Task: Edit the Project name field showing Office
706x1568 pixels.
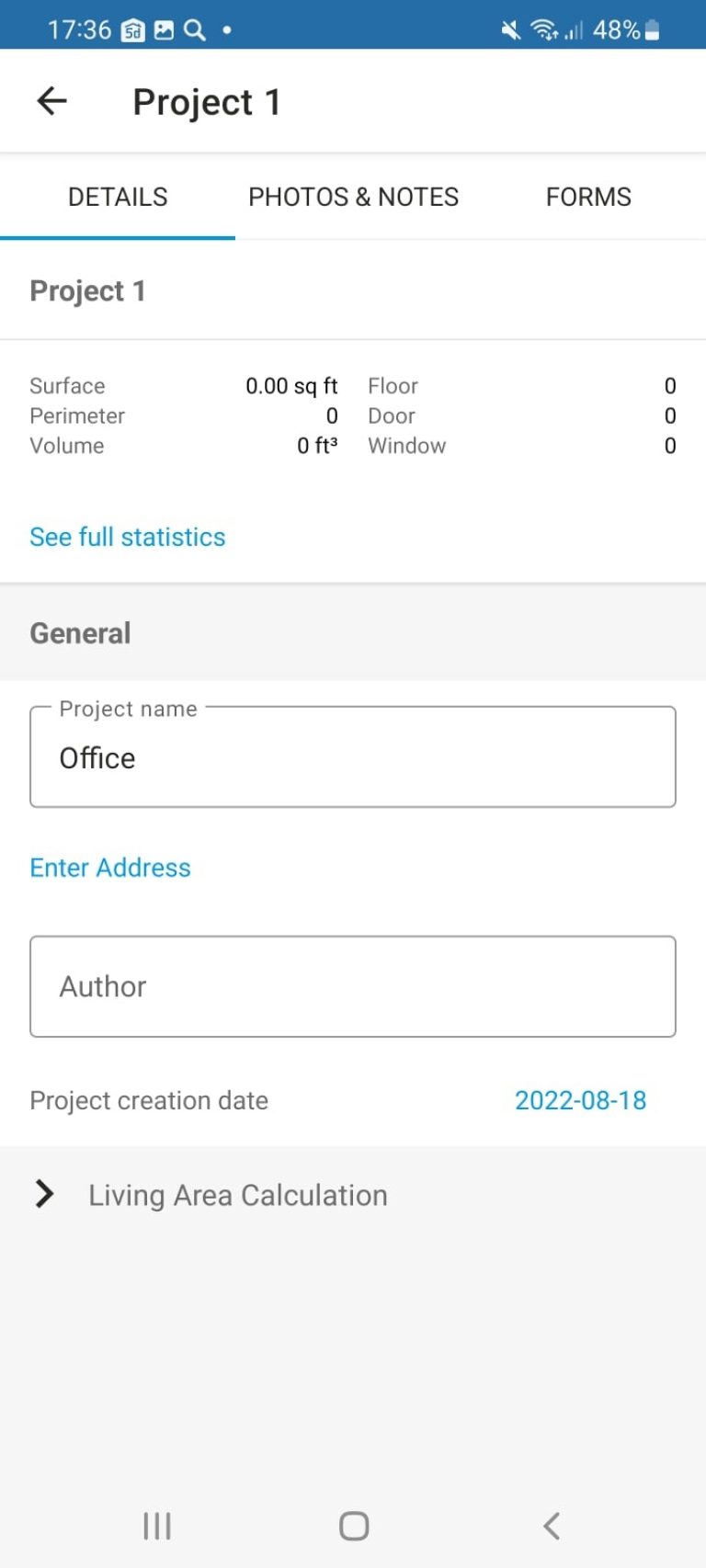Action: pyautogui.click(x=353, y=757)
